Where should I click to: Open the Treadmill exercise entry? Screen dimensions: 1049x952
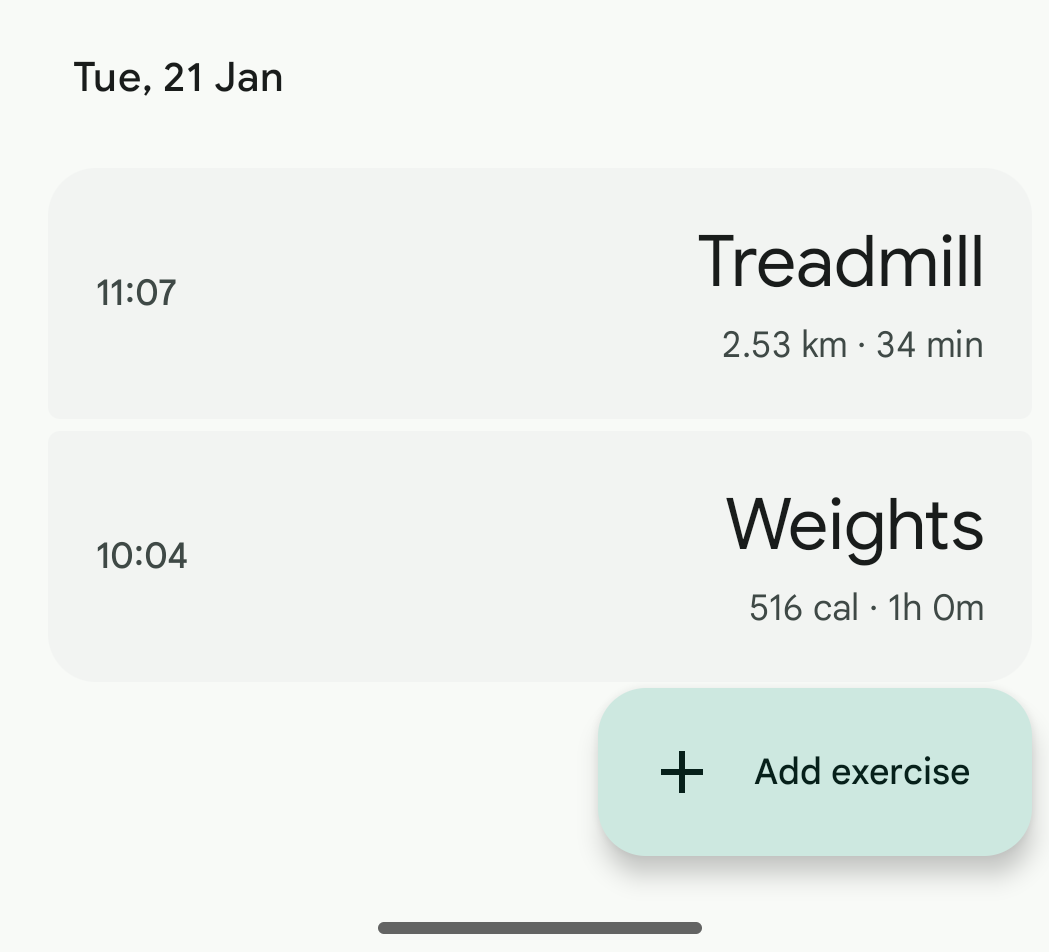point(540,293)
